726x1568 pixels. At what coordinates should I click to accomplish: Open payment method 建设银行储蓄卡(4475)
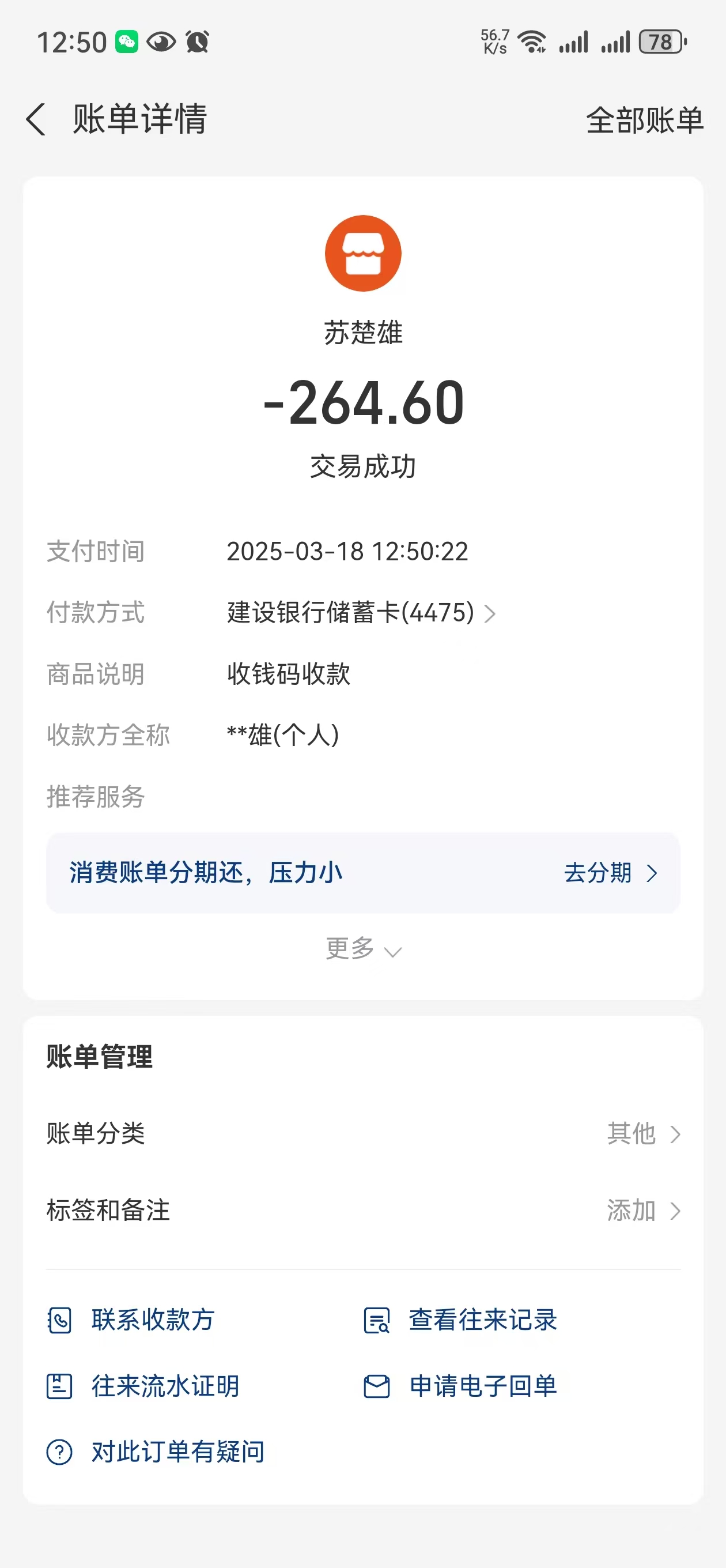[361, 613]
